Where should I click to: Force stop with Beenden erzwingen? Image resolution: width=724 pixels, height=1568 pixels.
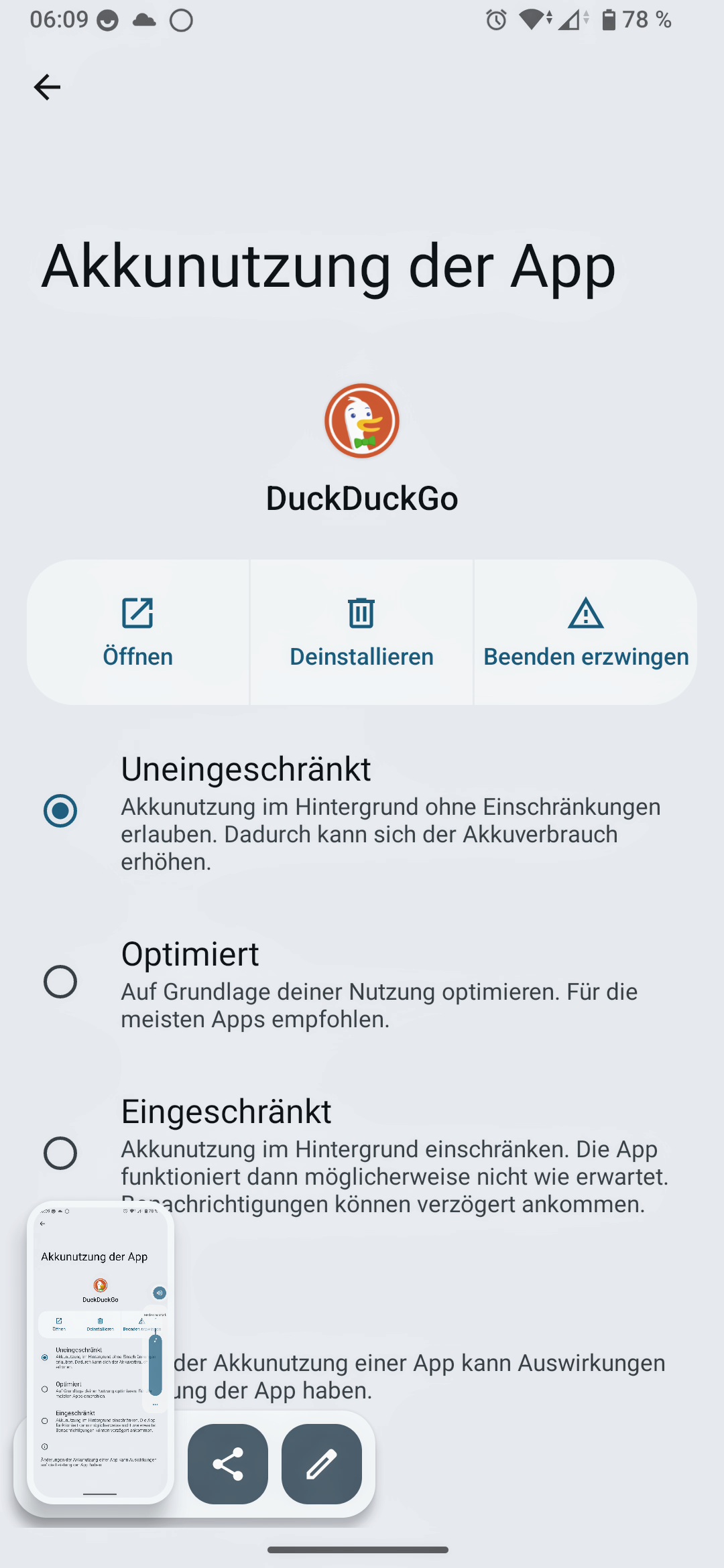[x=586, y=633]
